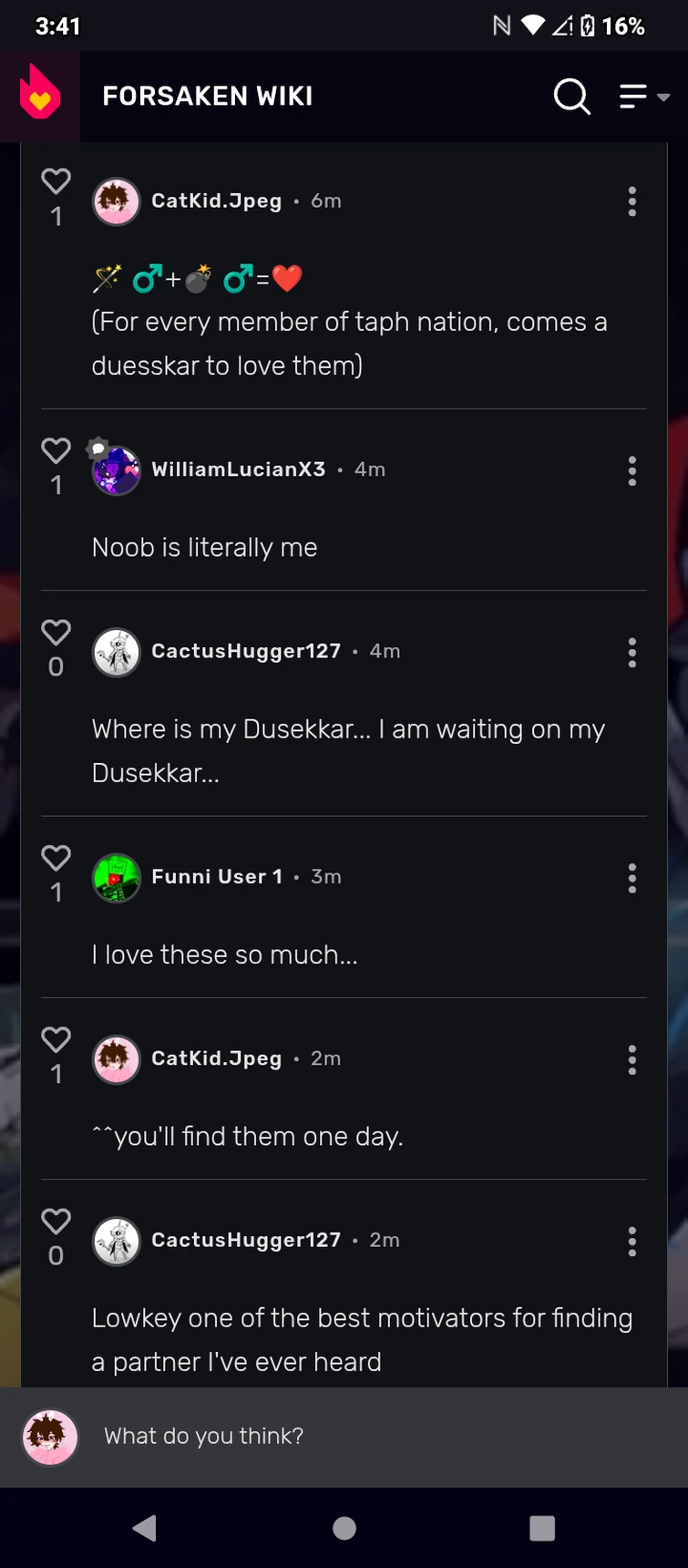Expand the wiki navigation menu
Screen dimensions: 688x1568
tap(643, 96)
